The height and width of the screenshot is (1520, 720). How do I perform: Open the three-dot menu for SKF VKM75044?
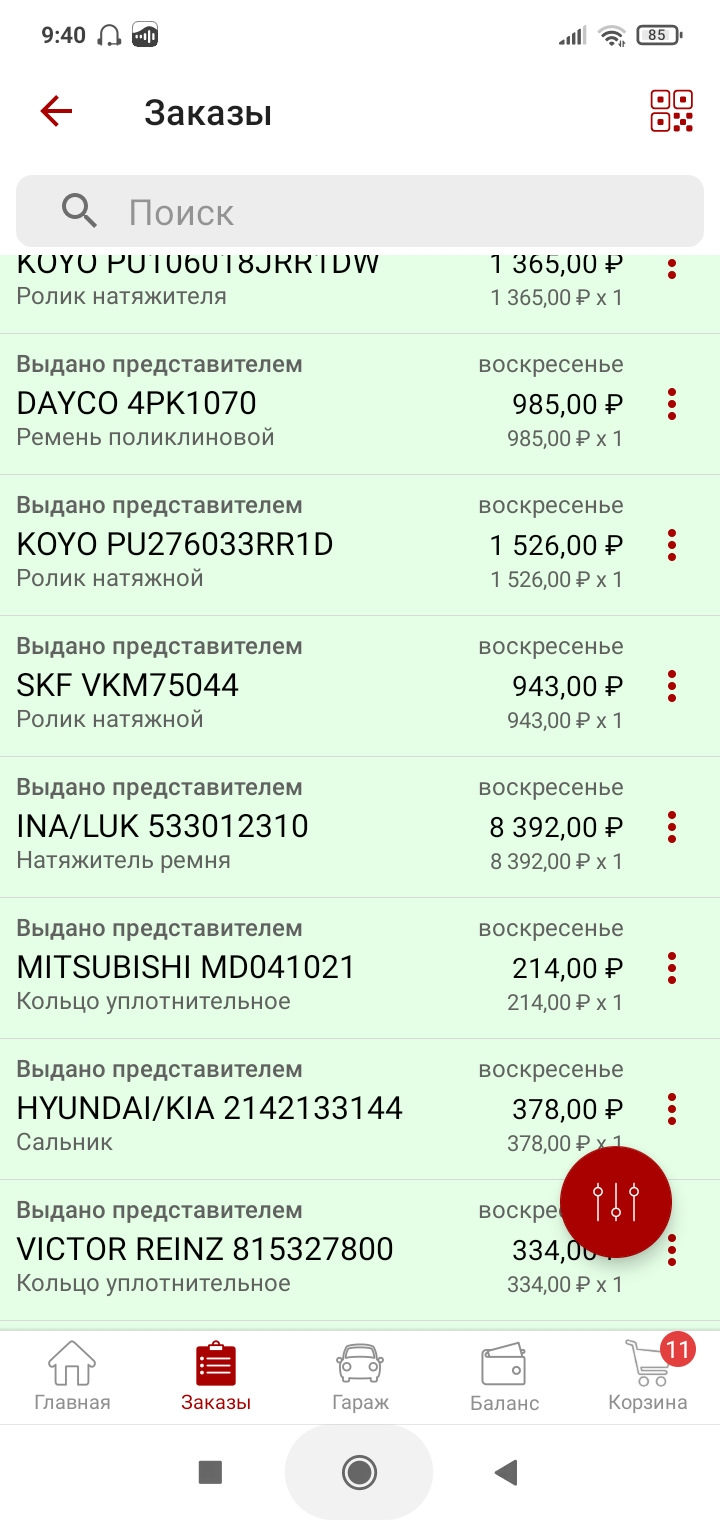672,686
